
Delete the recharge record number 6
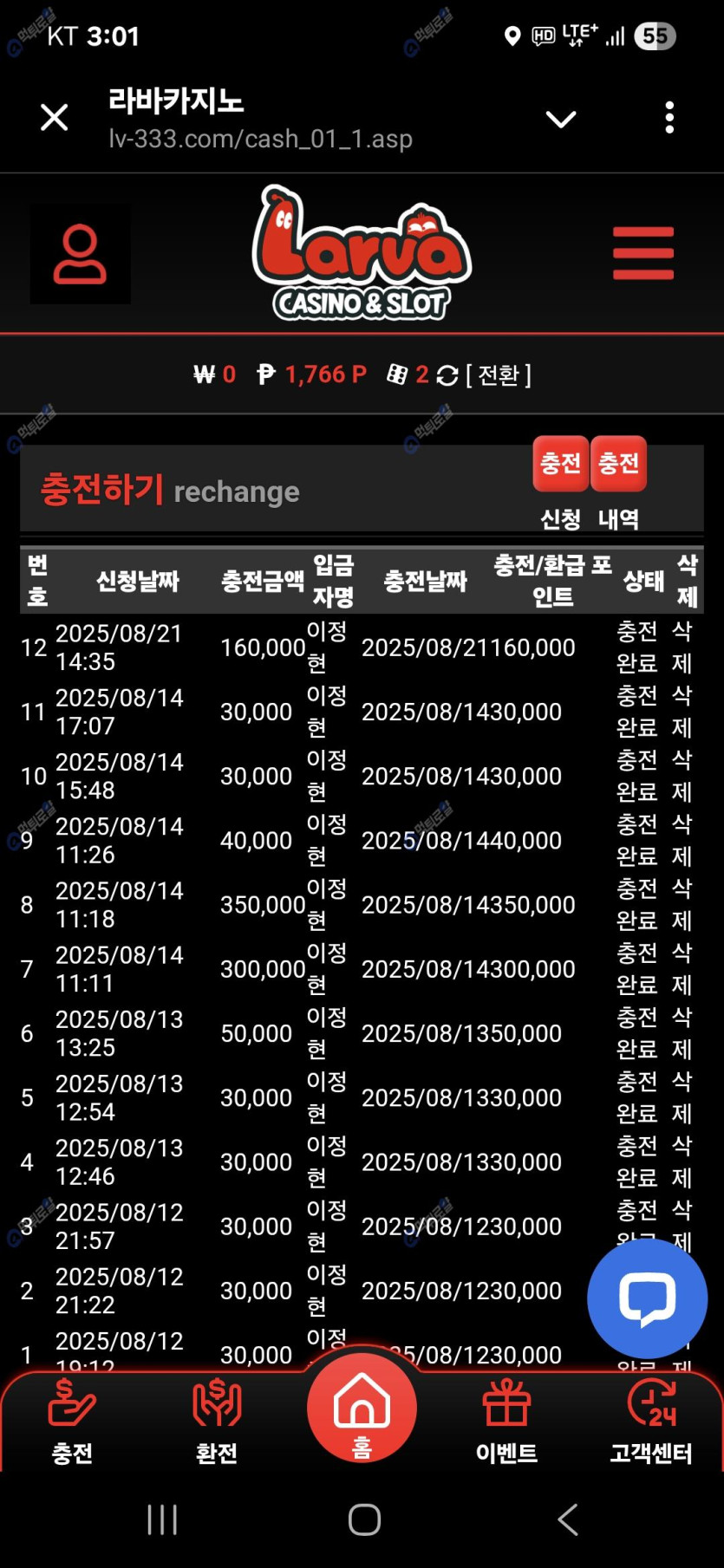(682, 1032)
